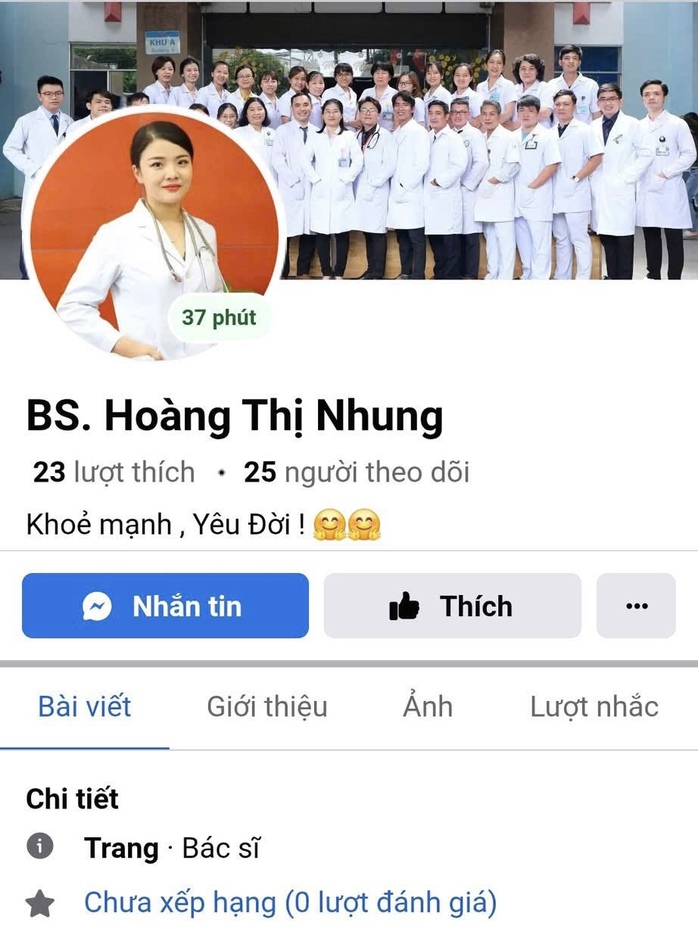Open the three-dot more options button

[x=636, y=606]
